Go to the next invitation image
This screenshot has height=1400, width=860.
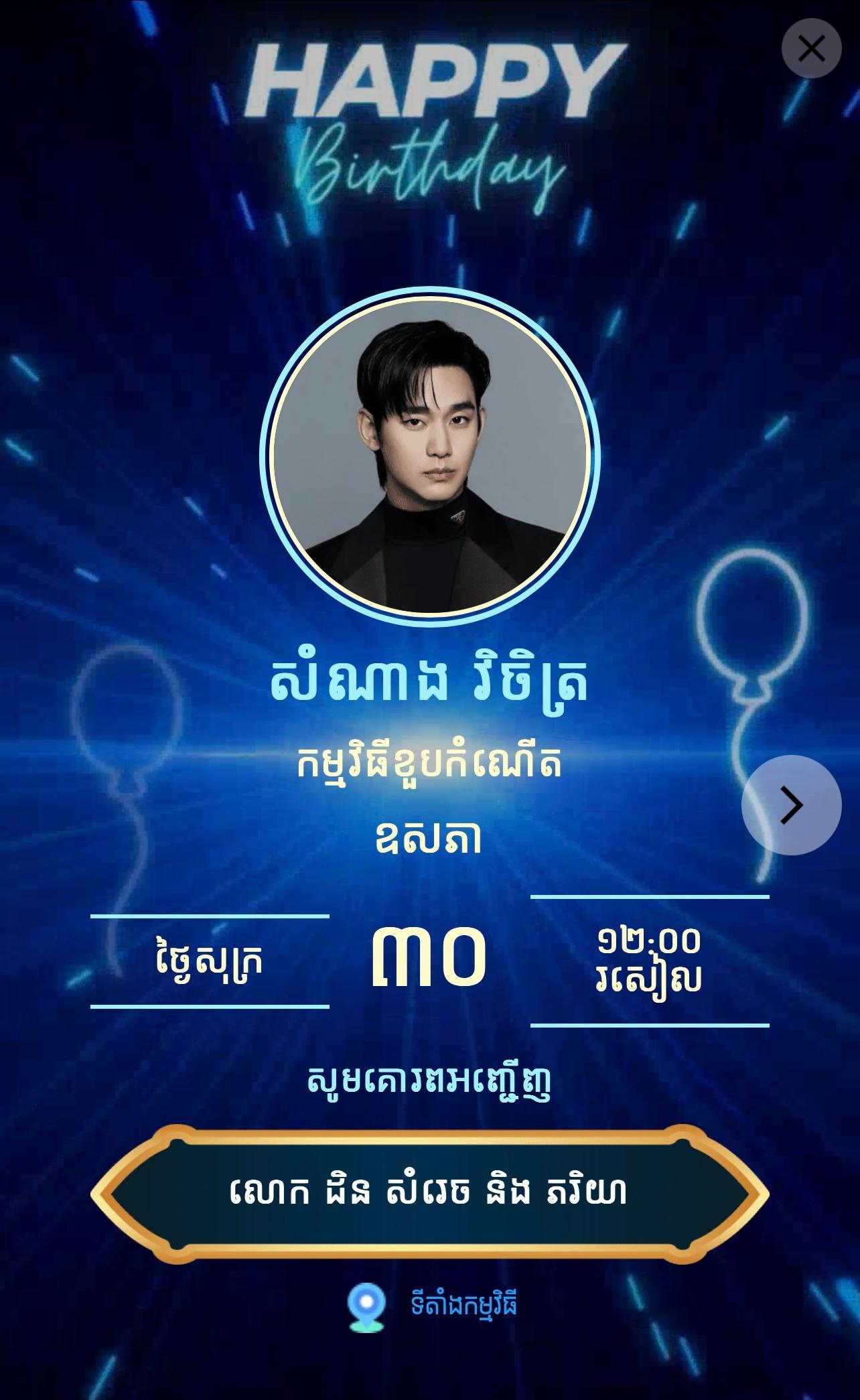tap(791, 804)
